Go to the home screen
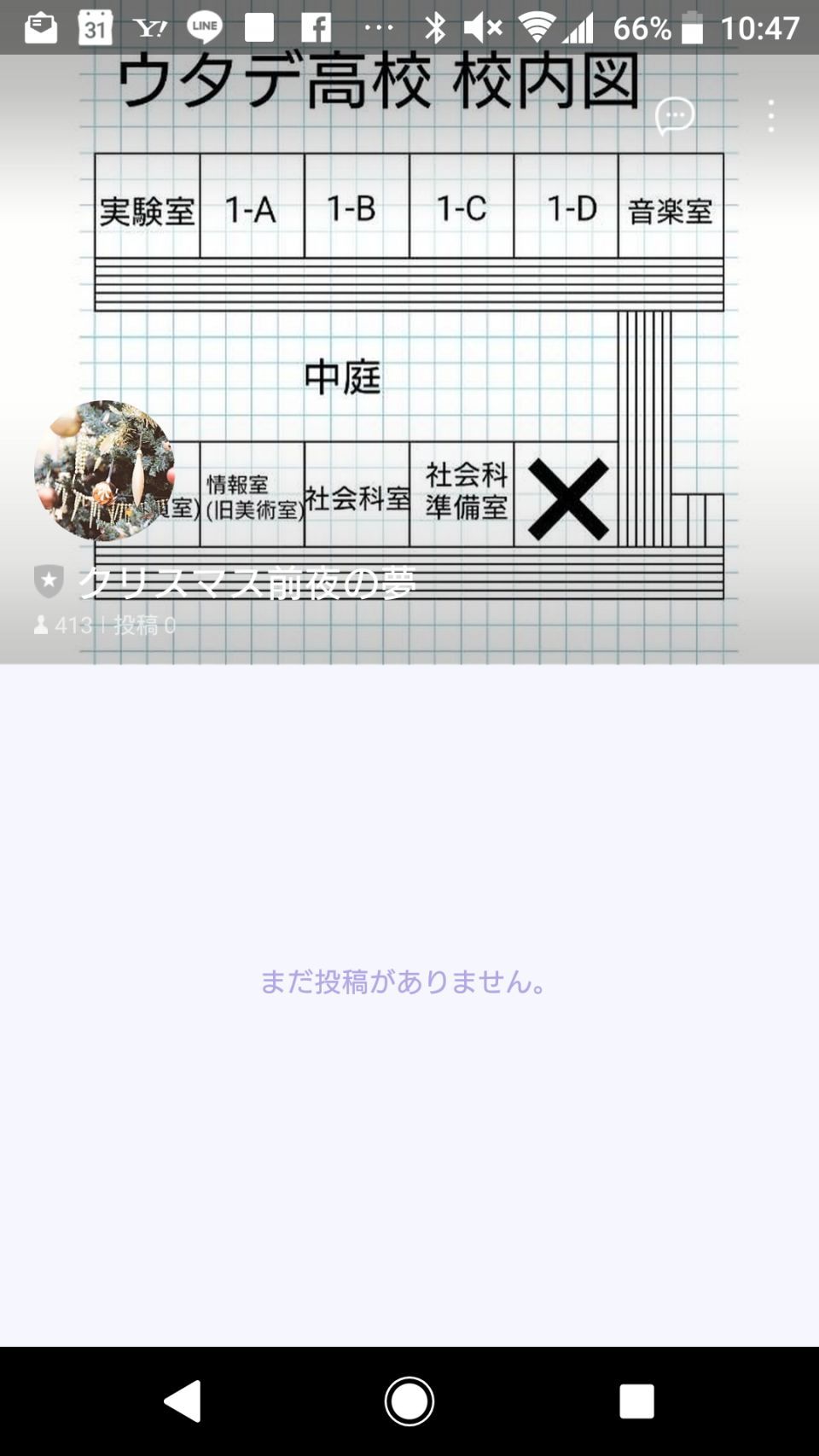 [x=409, y=1401]
